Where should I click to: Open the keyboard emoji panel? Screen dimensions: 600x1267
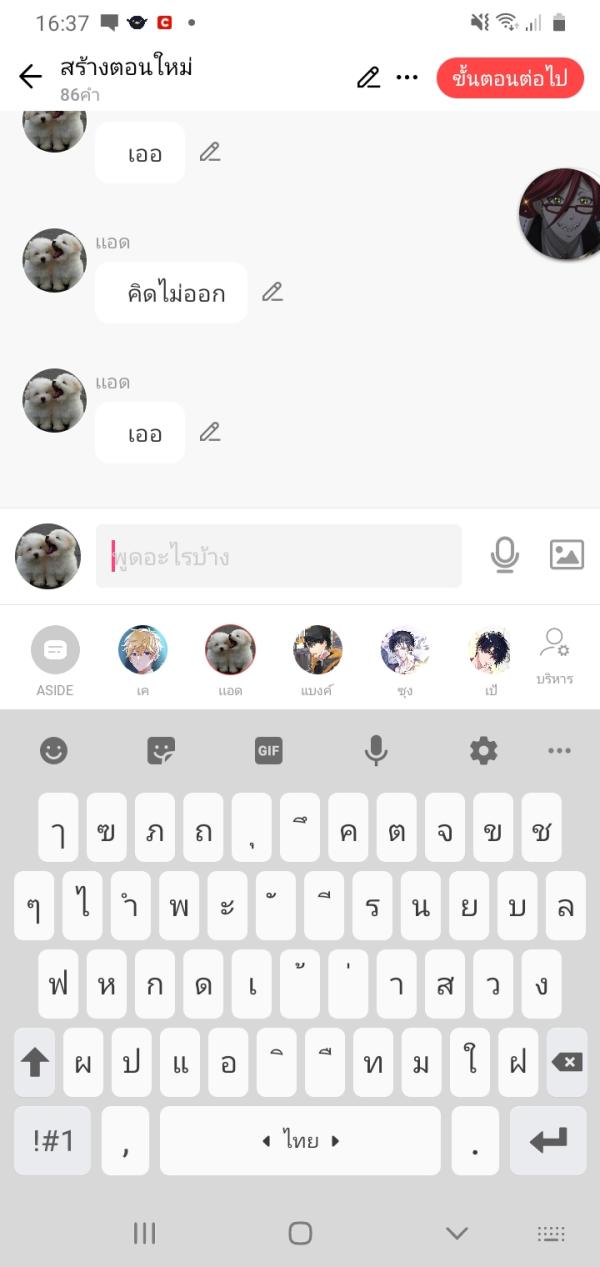(x=53, y=750)
